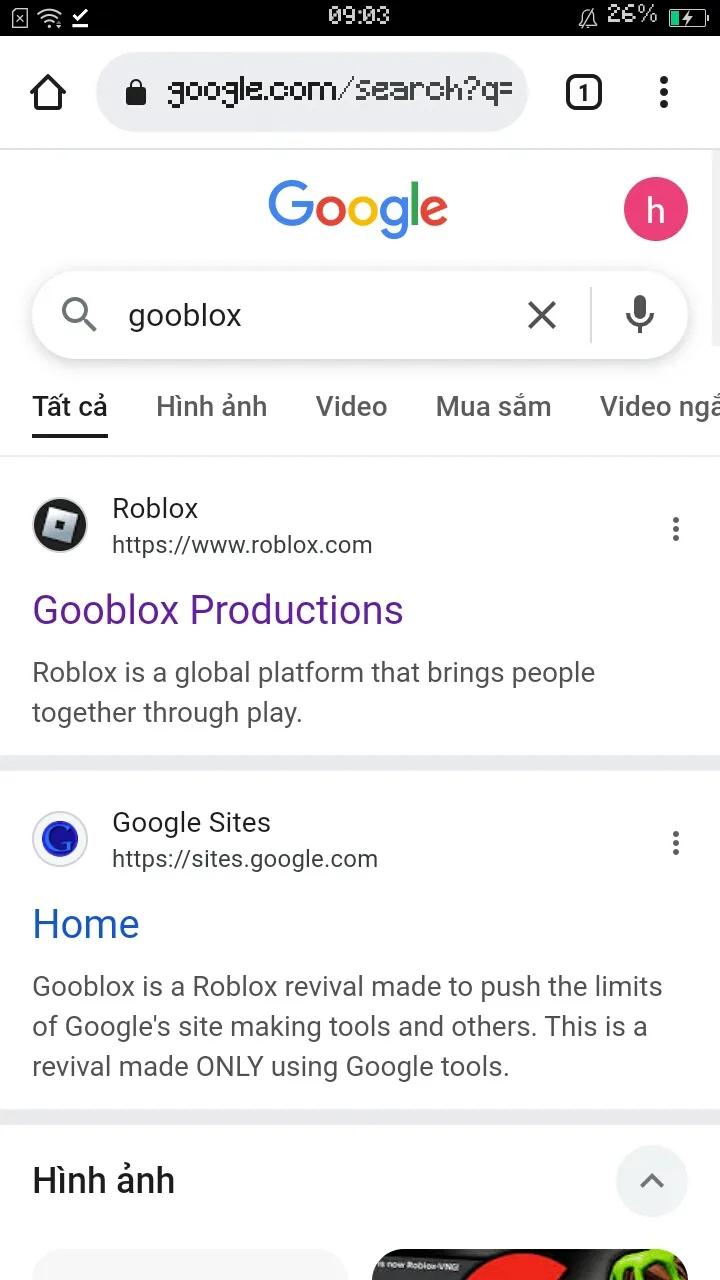Select the Tất cả tab
The image size is (720, 1280).
click(70, 407)
